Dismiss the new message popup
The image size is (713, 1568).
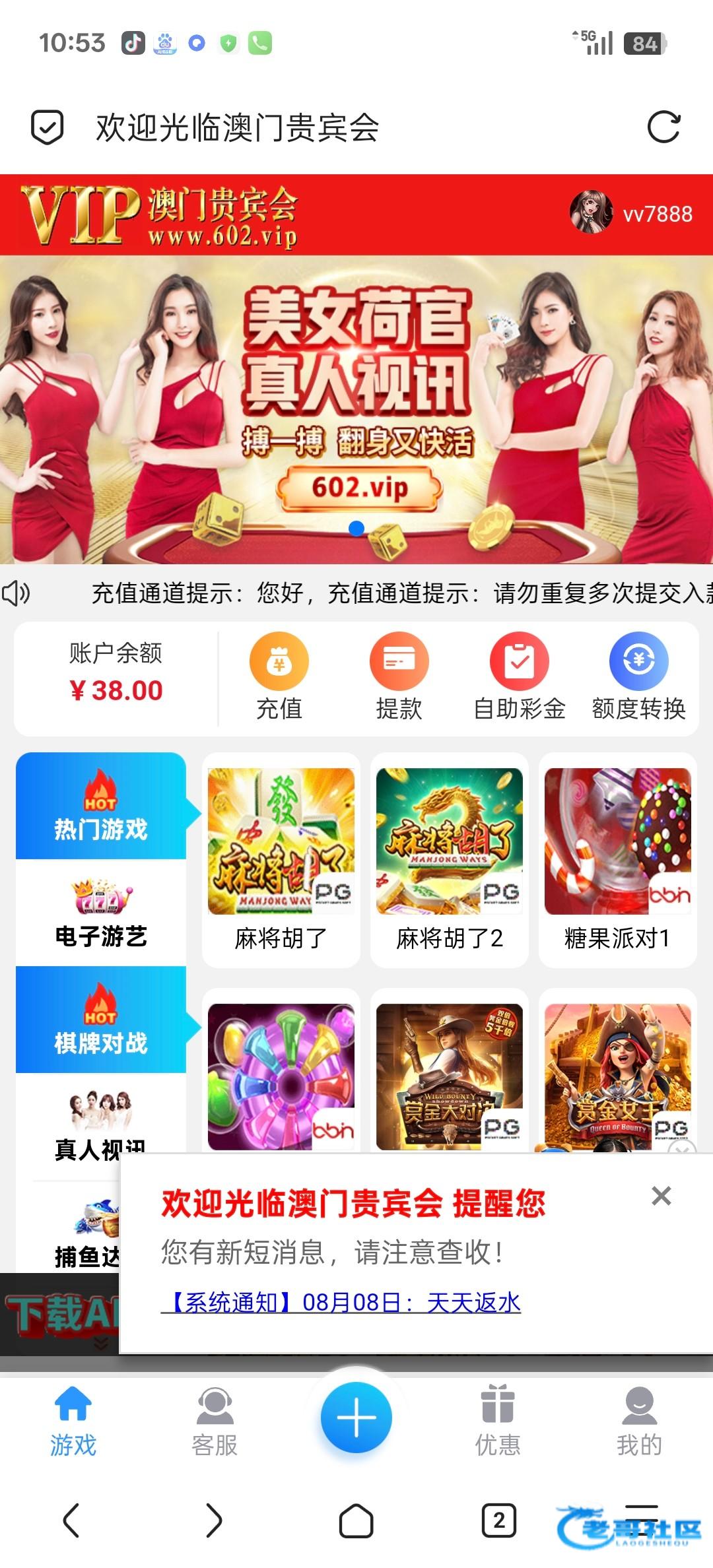661,1196
